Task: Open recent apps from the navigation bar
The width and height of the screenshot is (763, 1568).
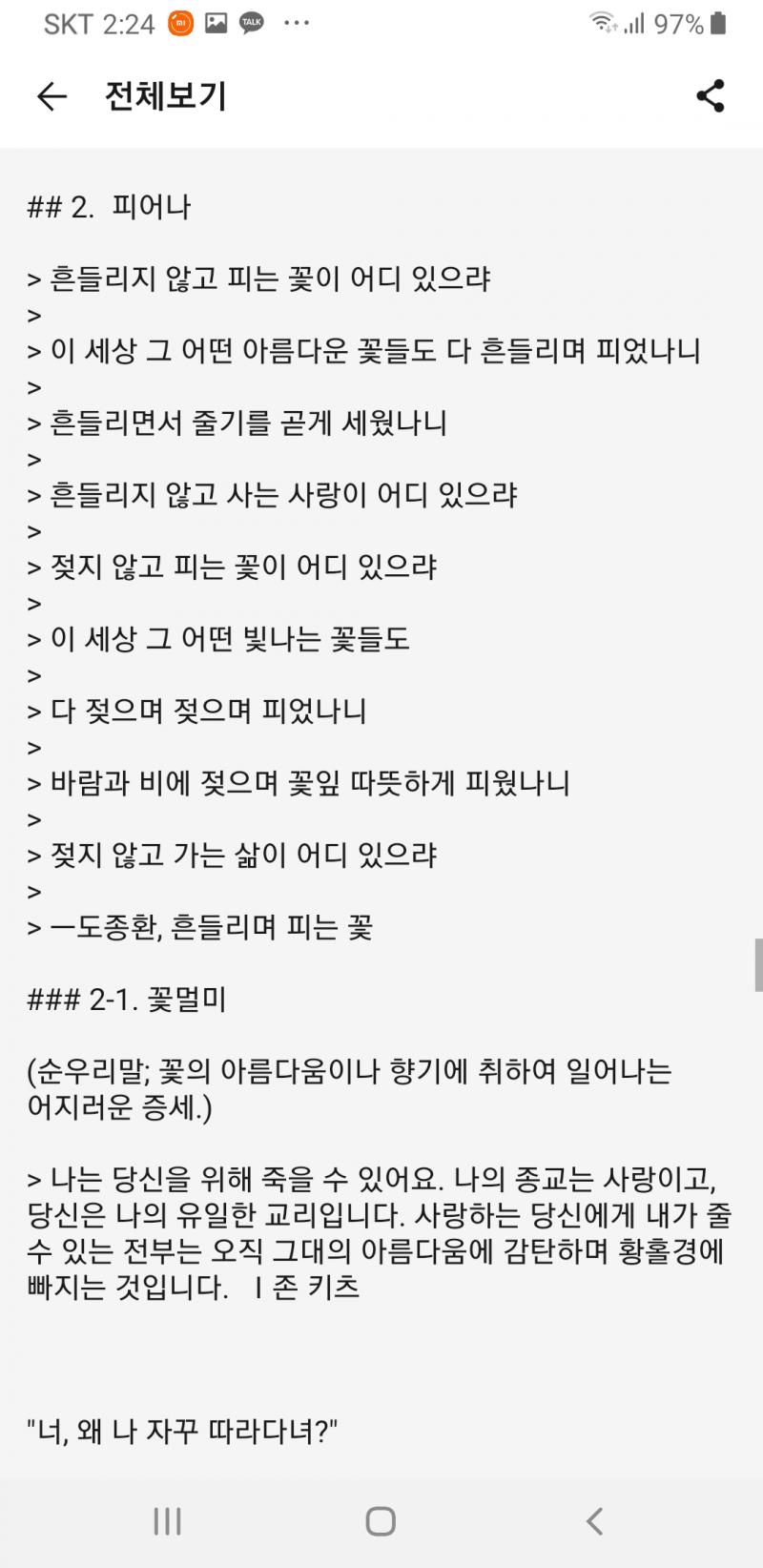Action: 168,1521
